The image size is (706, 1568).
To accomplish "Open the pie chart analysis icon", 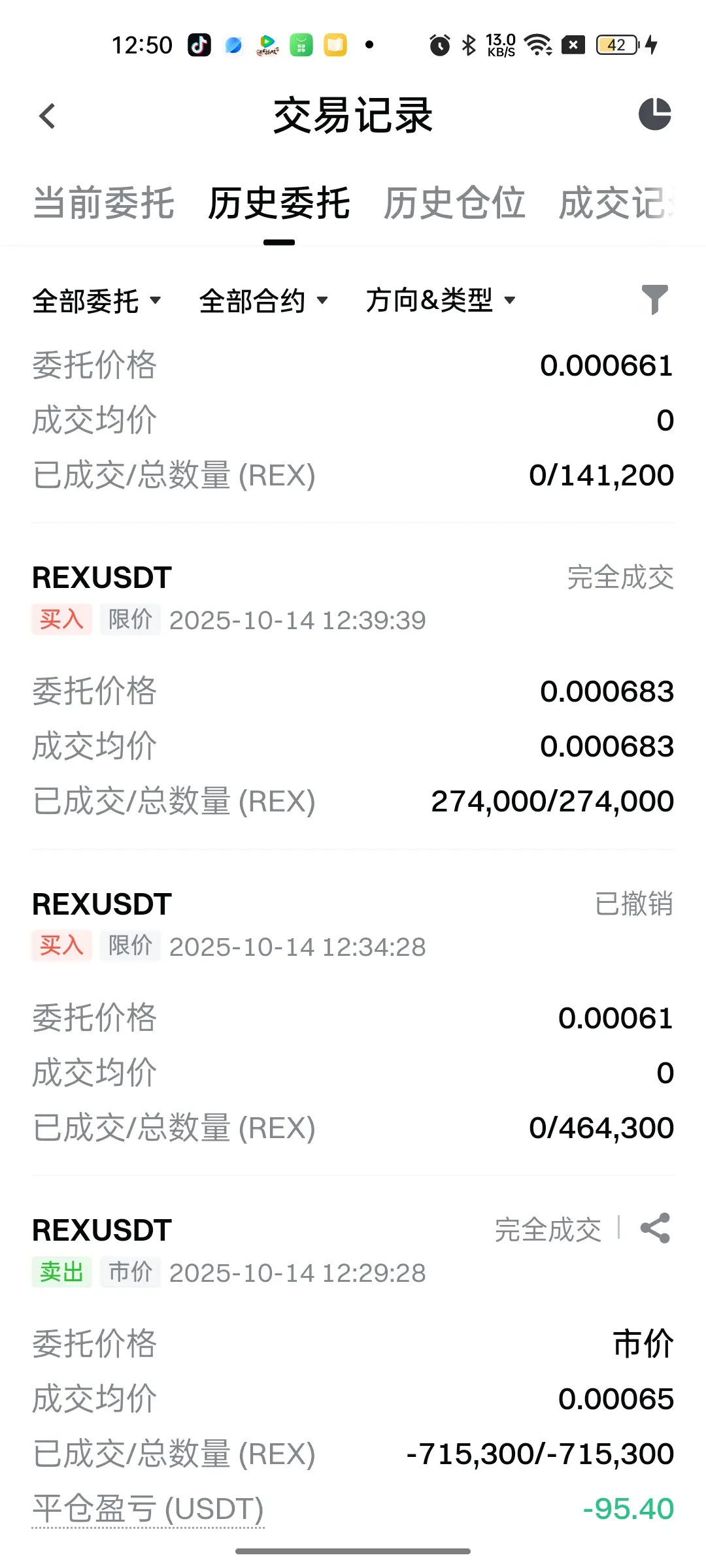I will (x=654, y=115).
